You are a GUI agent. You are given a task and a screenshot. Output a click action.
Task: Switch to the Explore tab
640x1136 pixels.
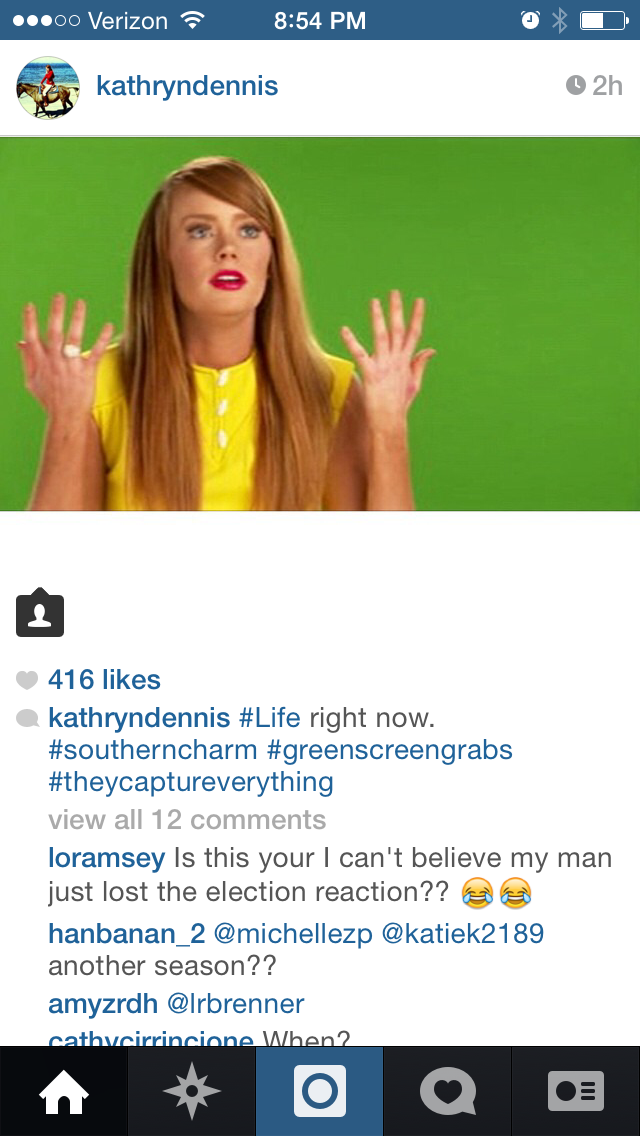tap(191, 1091)
